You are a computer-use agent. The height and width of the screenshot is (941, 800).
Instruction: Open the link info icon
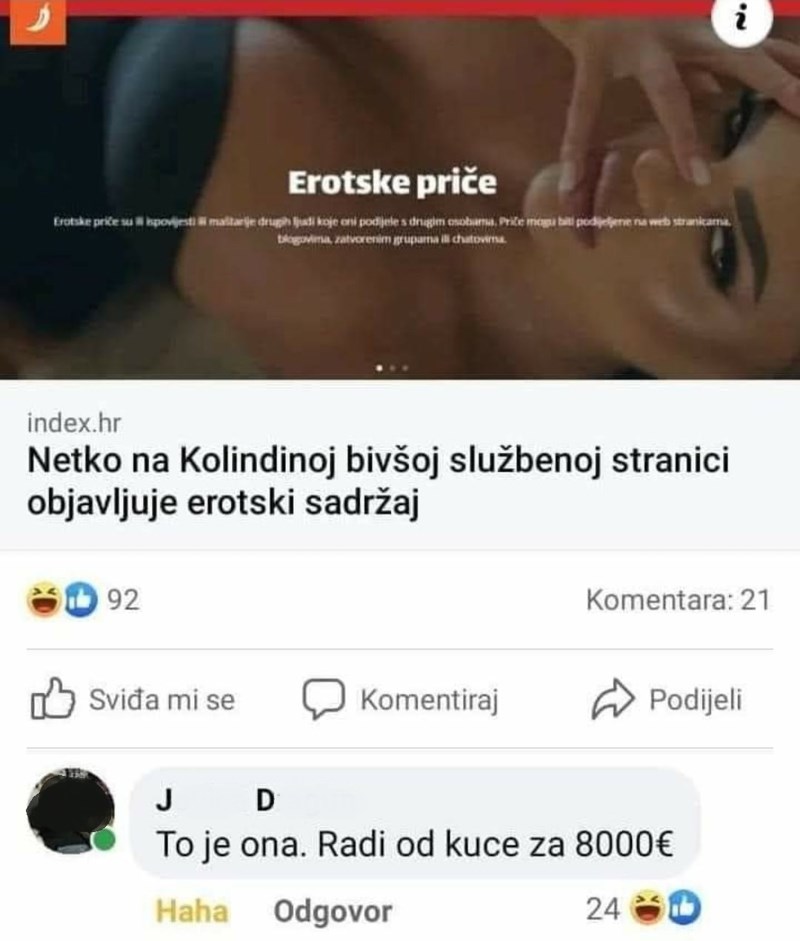pos(743,22)
